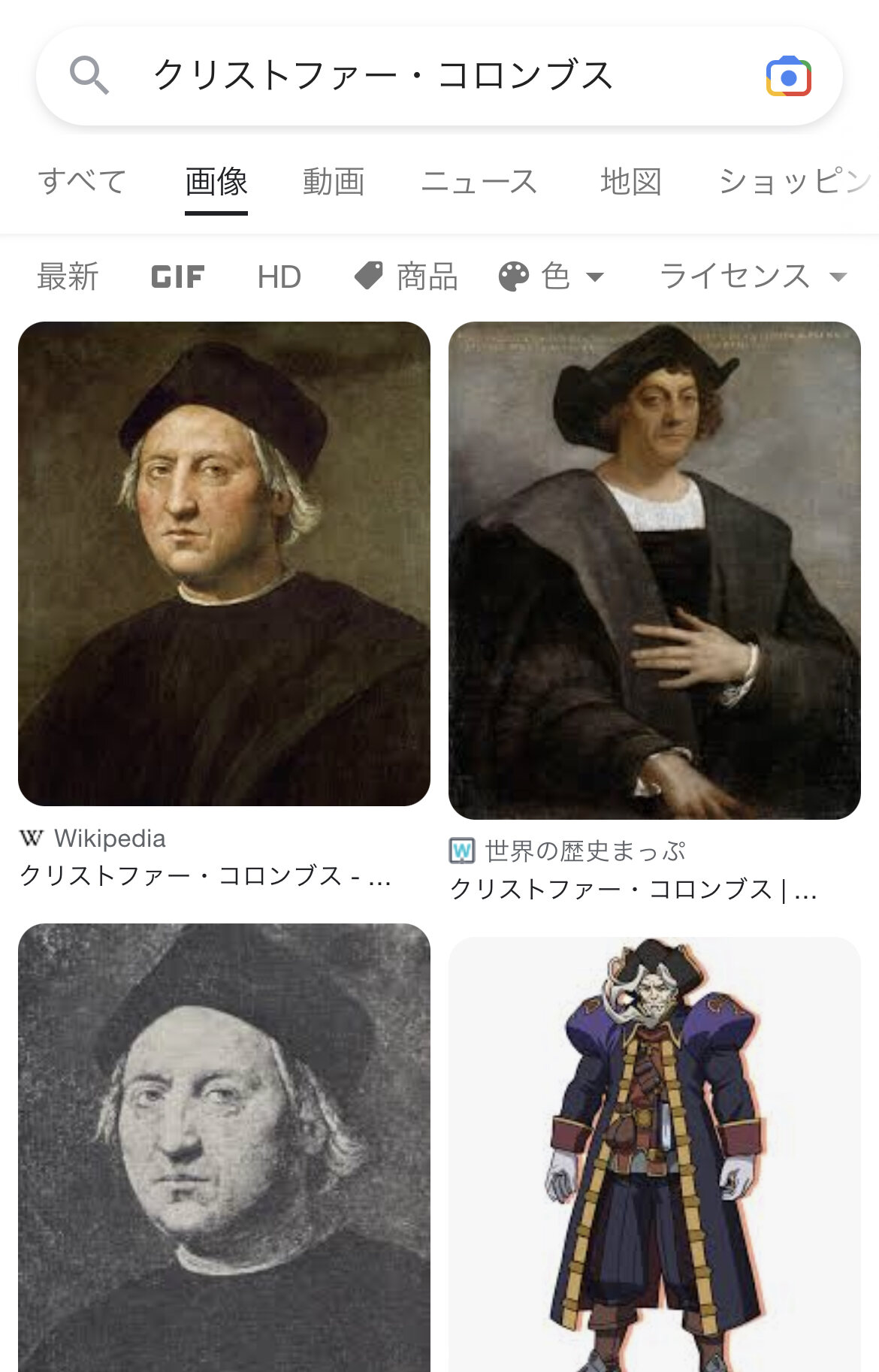879x1372 pixels.
Task: Apply the GIF filter chip
Action: tap(177, 277)
